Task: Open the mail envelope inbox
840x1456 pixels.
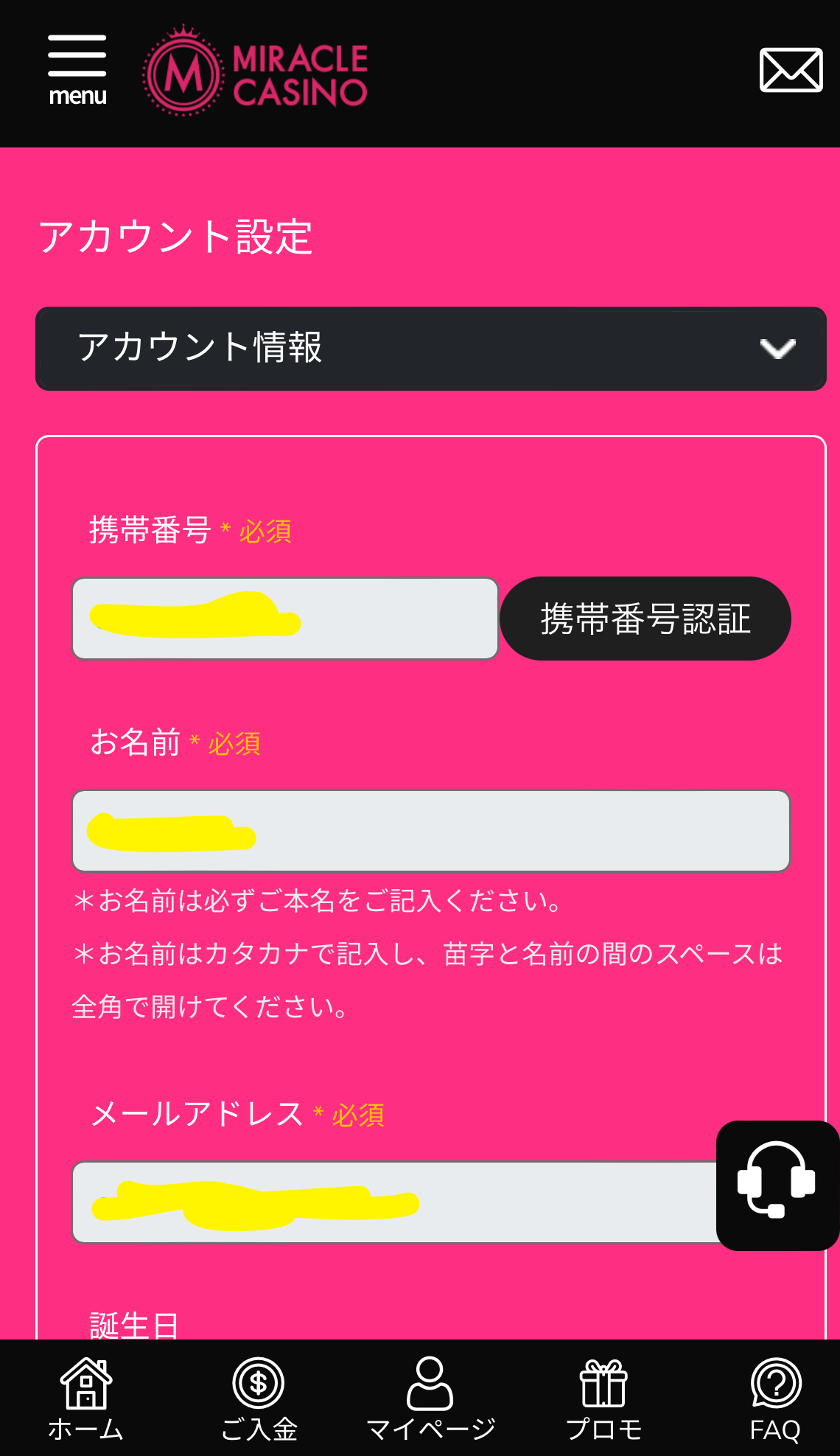Action: tap(791, 71)
